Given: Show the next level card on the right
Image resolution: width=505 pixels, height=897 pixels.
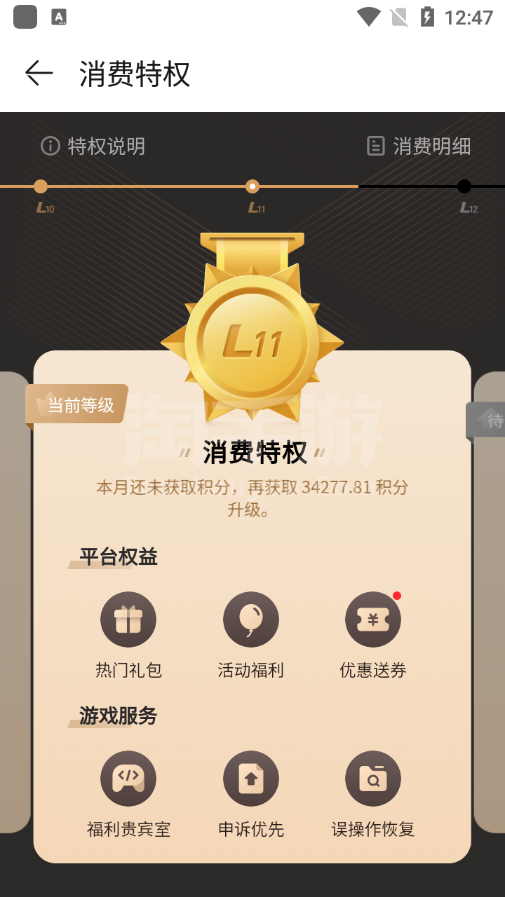Looking at the screenshot, I should tap(490, 601).
